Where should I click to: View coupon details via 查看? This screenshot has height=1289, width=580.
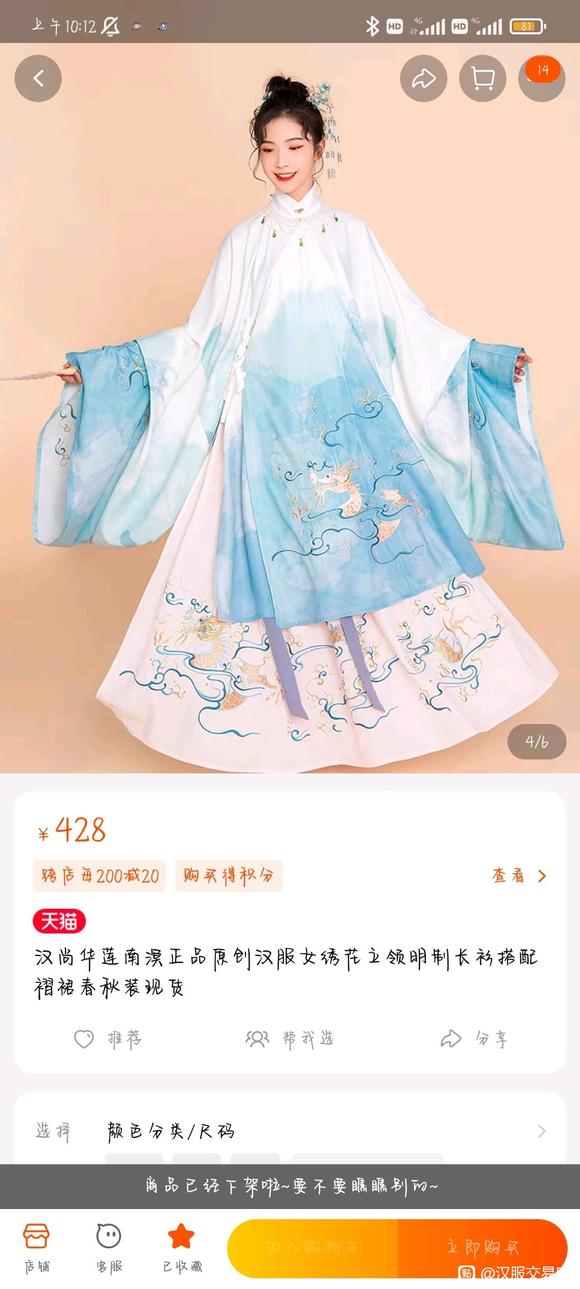coord(519,876)
